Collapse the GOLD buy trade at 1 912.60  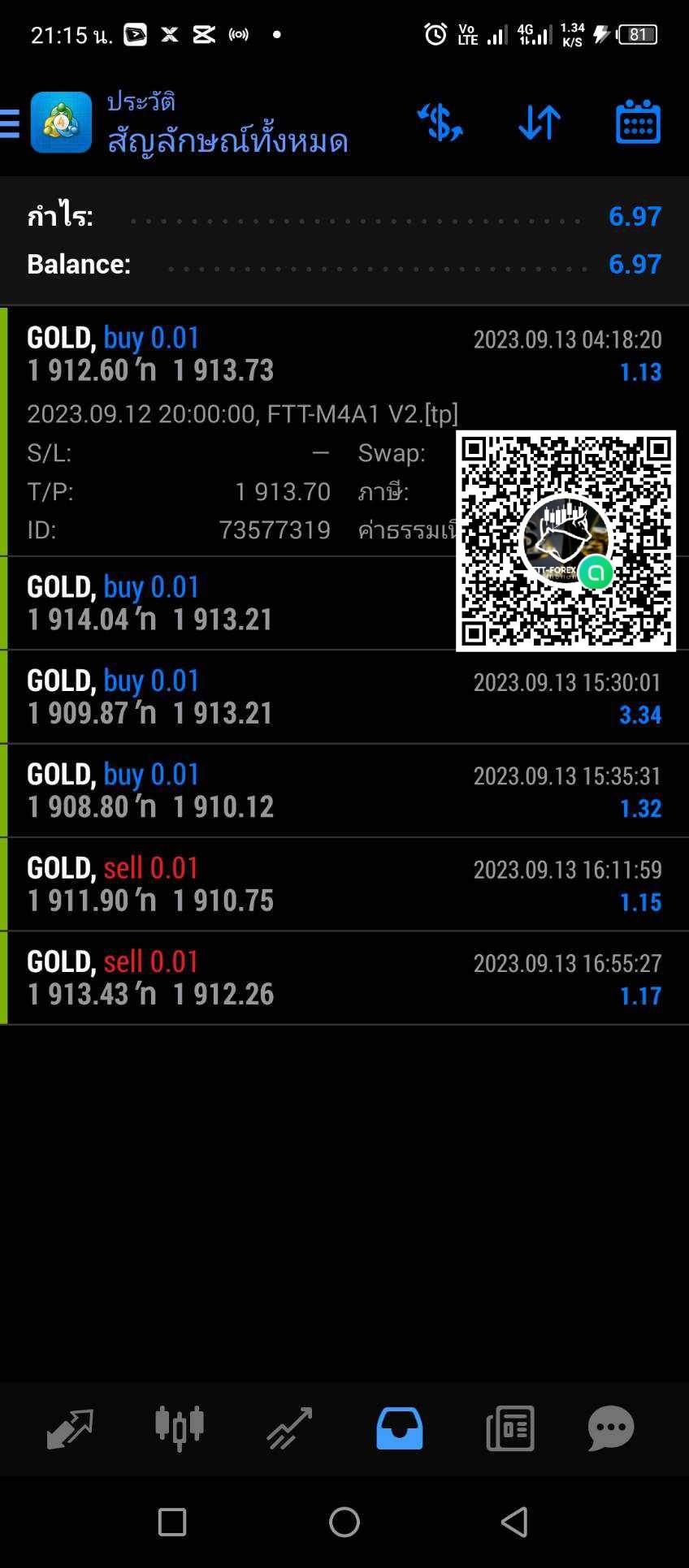(x=344, y=354)
